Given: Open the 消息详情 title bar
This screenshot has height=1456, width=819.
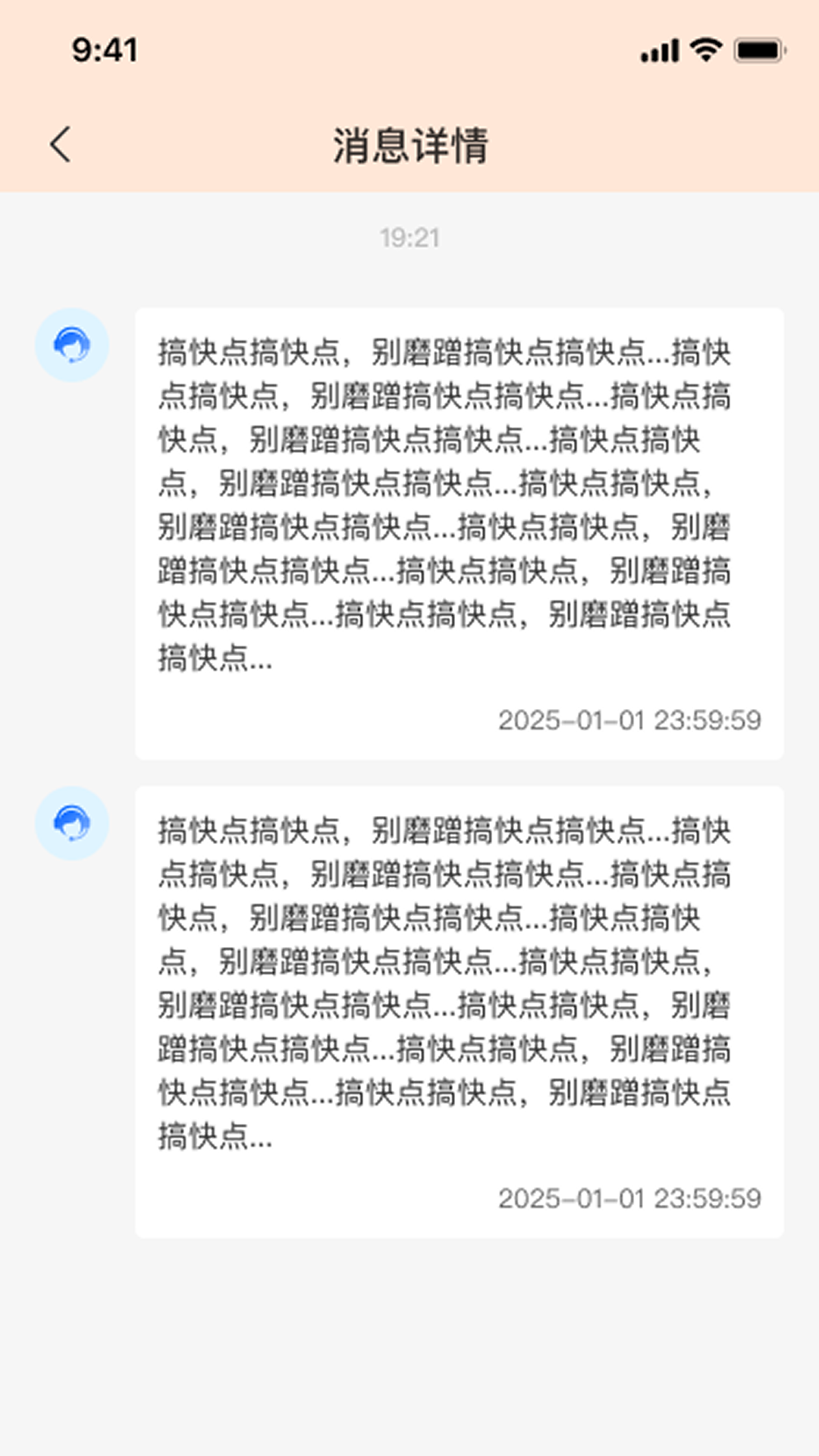Looking at the screenshot, I should coord(409,144).
